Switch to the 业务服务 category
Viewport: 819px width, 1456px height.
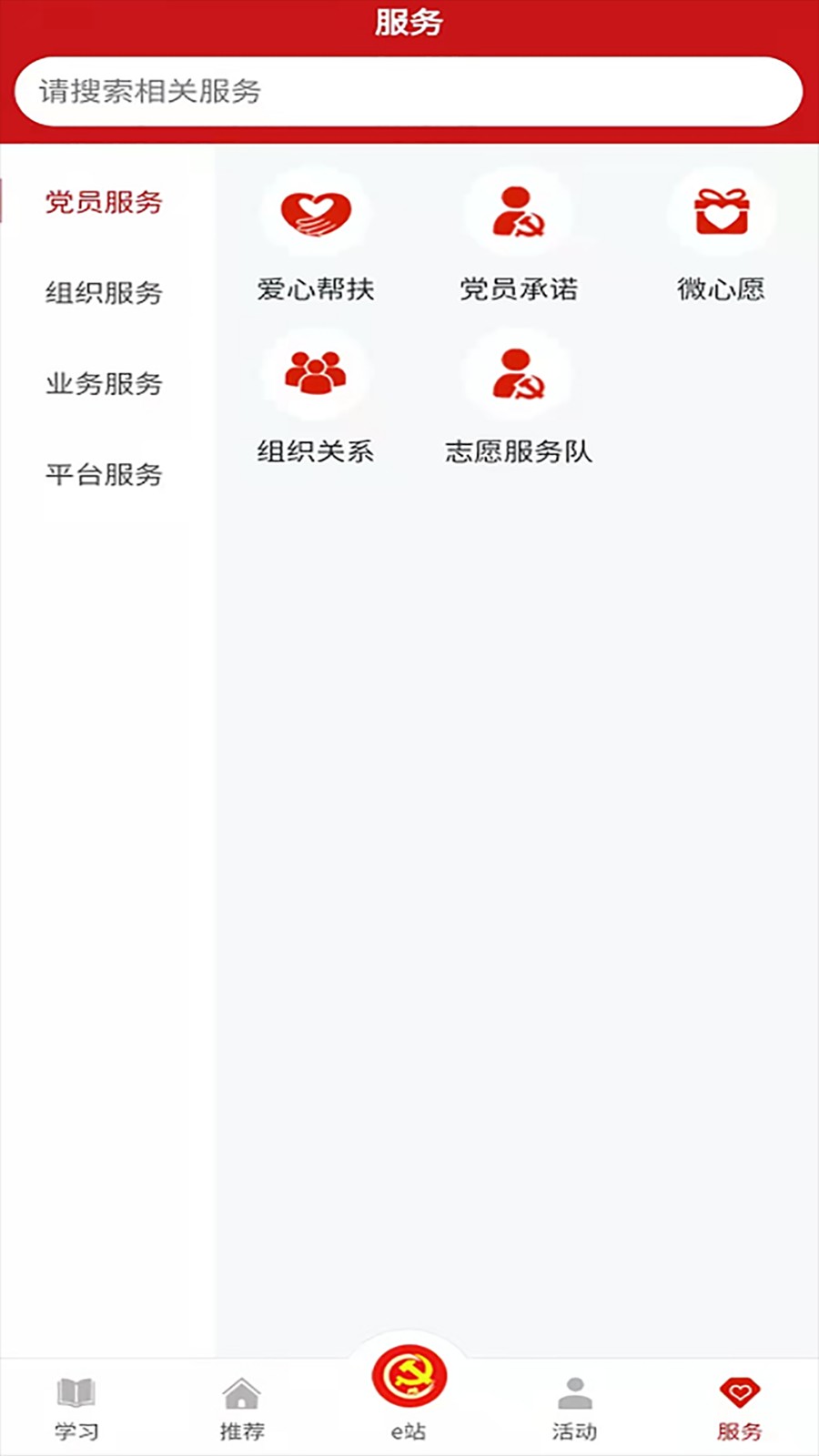click(104, 384)
